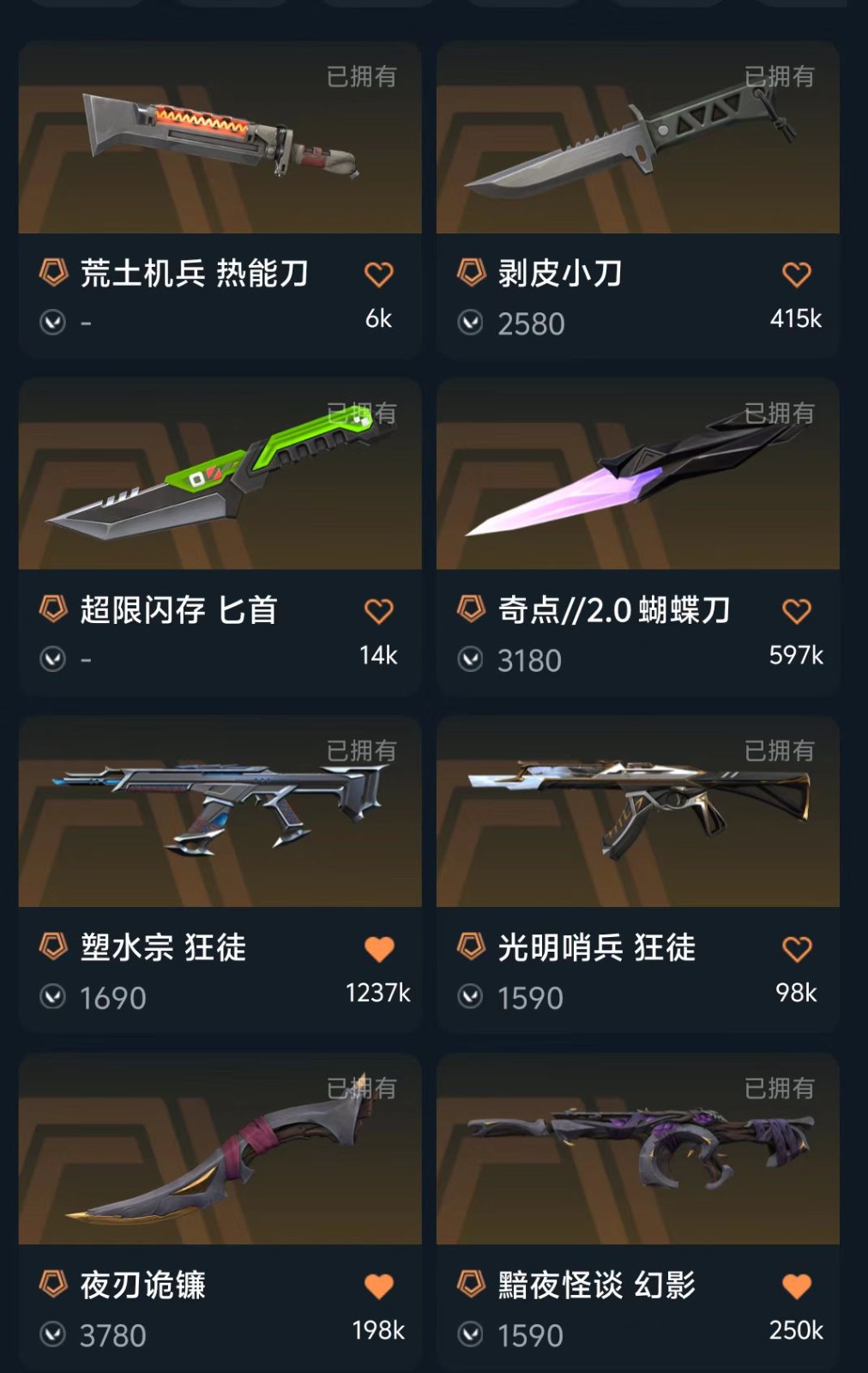The width and height of the screenshot is (868, 1373).
Task: Tap the heart on 超限闪存 匕首
Action: [x=378, y=611]
